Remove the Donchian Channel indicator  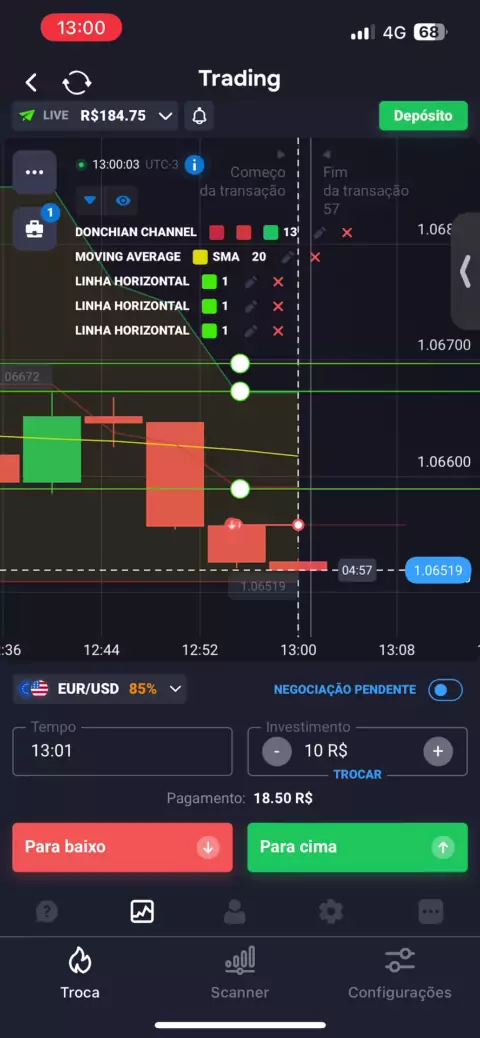pyautogui.click(x=347, y=232)
